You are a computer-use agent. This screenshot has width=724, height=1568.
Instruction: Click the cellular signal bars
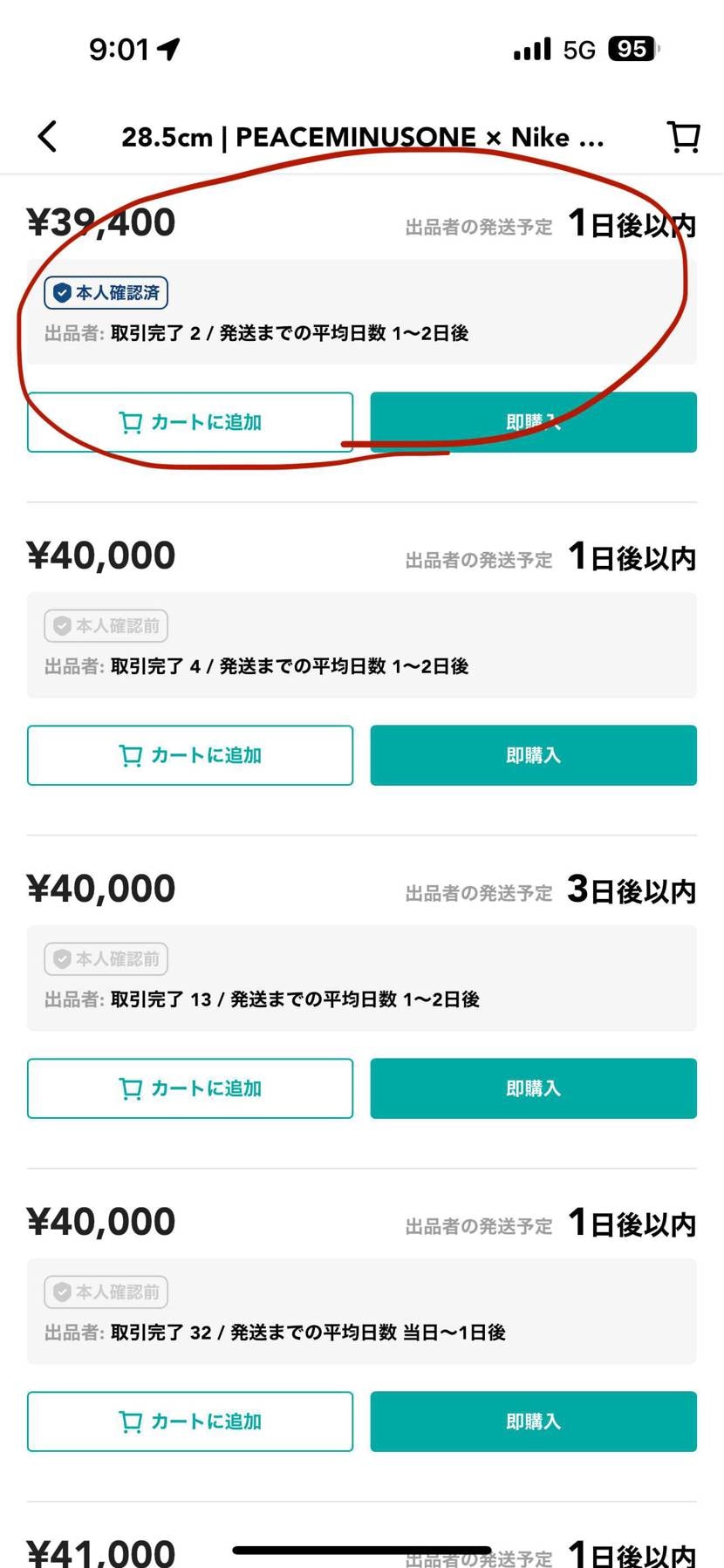coord(530,48)
